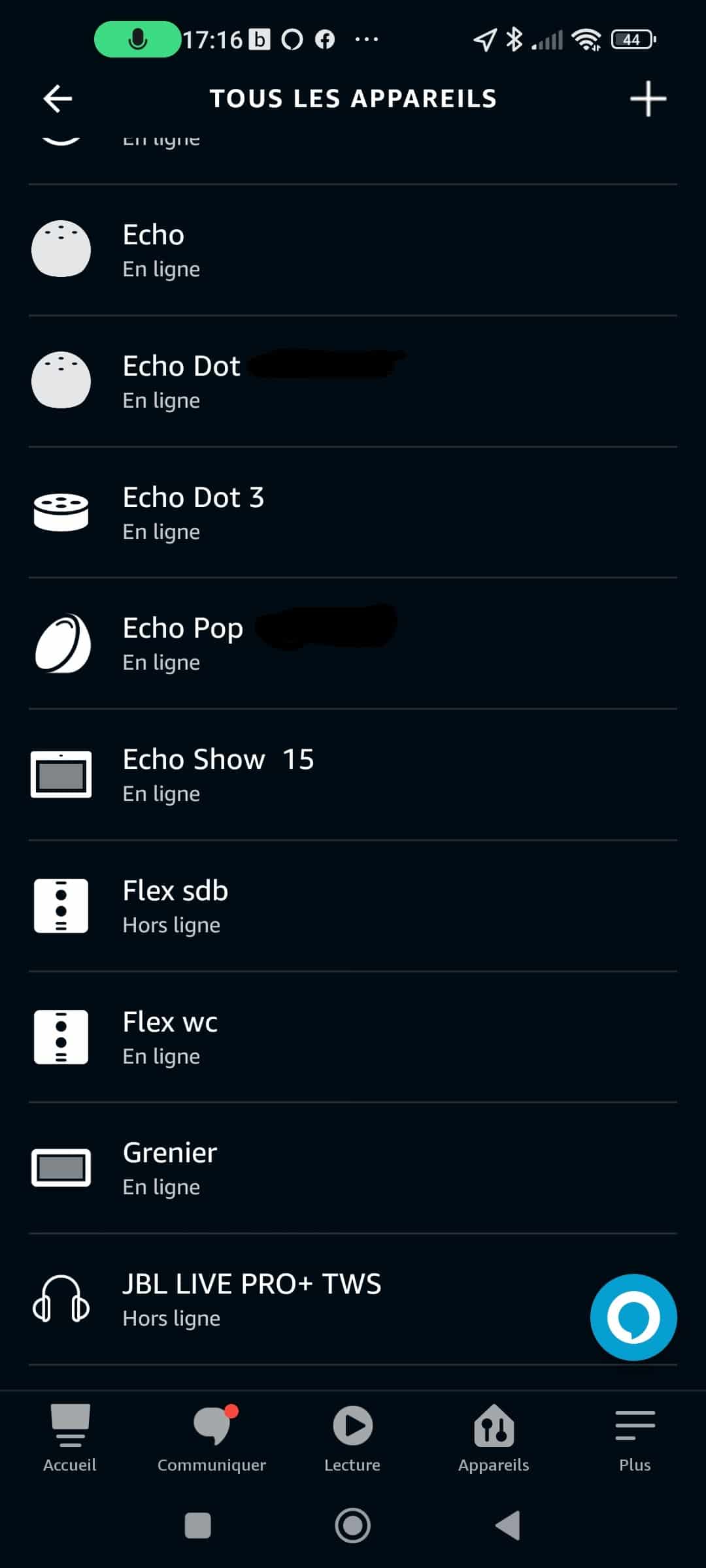Screen dimensions: 706x1568
Task: Open the Grenier device
Action: [353, 1168]
